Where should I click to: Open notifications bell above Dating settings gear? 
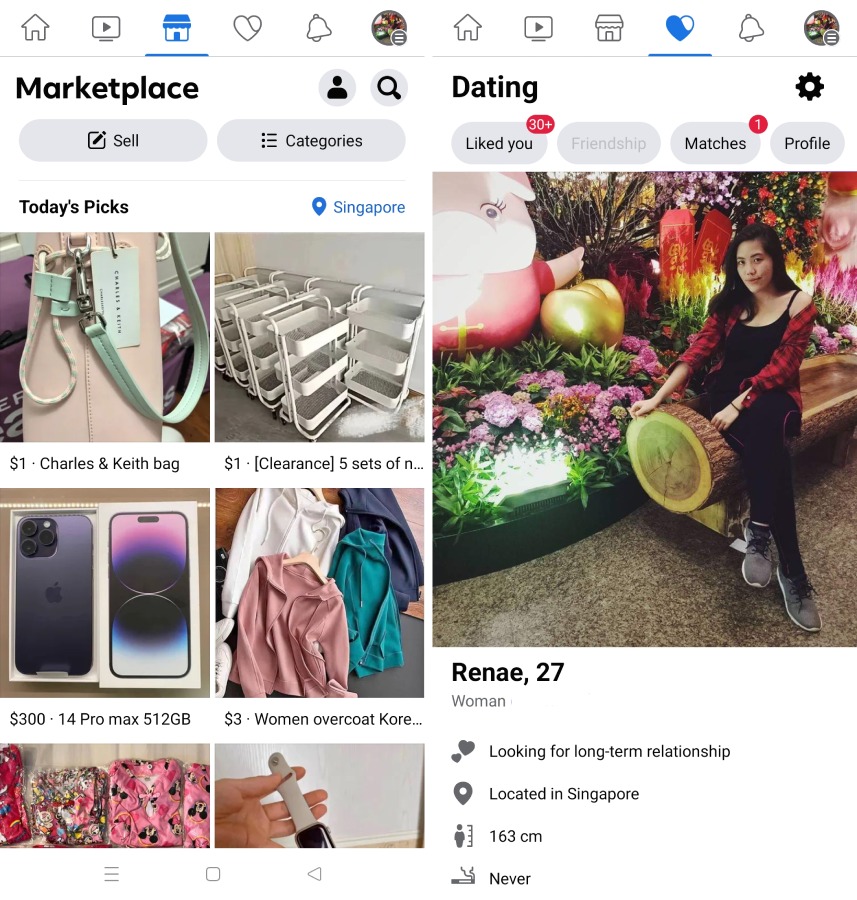(x=751, y=28)
